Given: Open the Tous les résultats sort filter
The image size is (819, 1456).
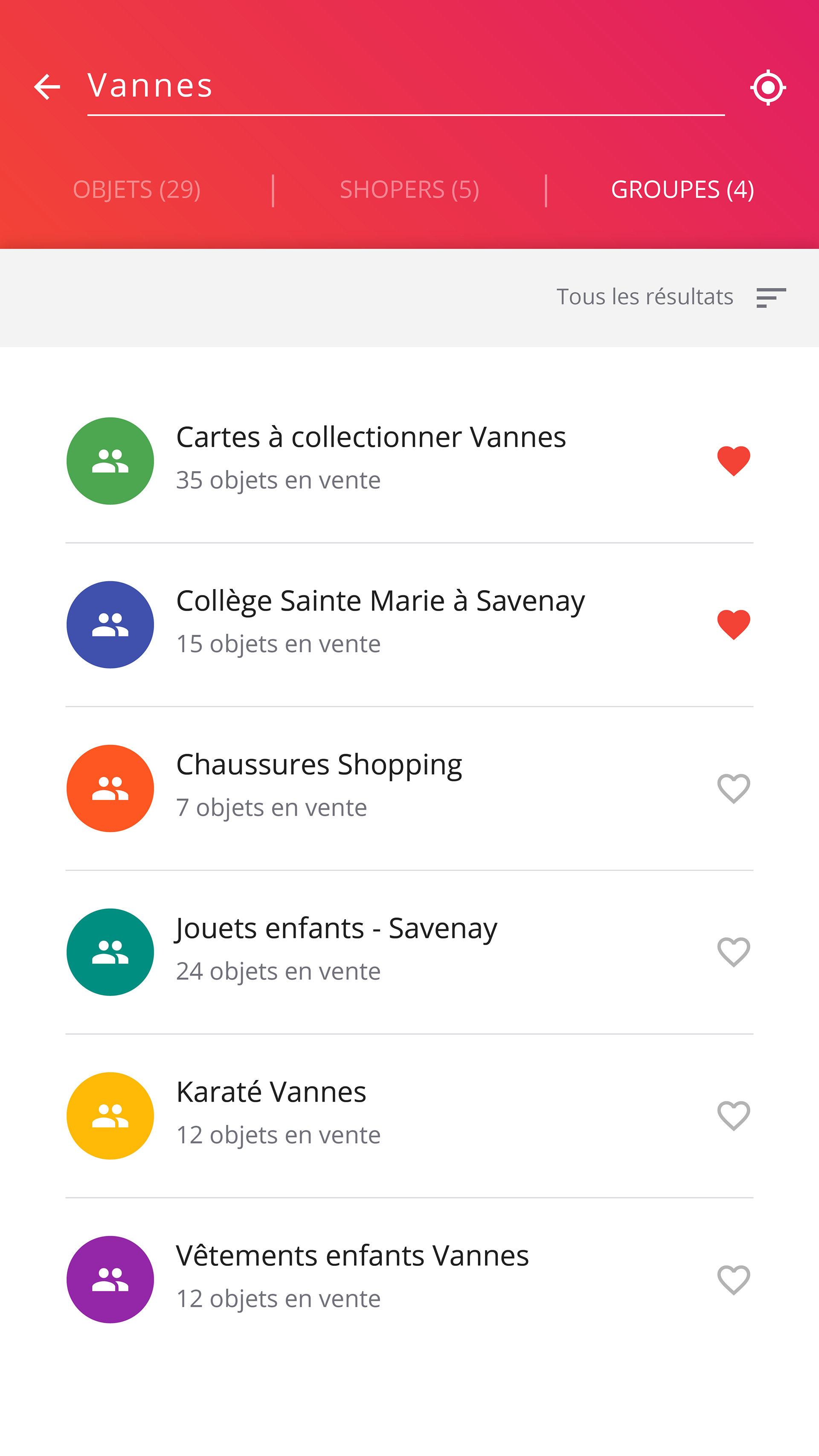Looking at the screenshot, I should pyautogui.click(x=671, y=297).
